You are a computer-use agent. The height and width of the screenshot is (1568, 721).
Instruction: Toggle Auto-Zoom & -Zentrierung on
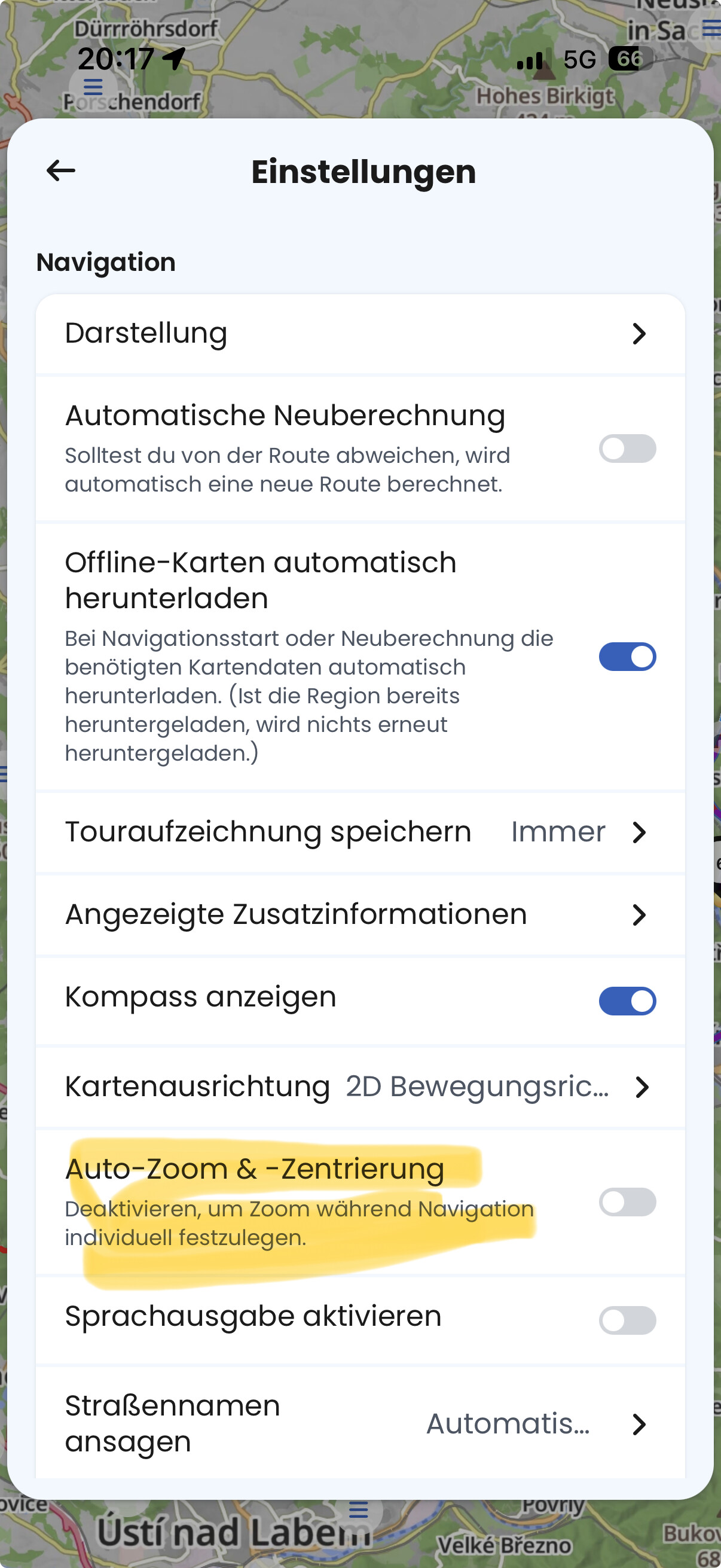click(627, 1202)
